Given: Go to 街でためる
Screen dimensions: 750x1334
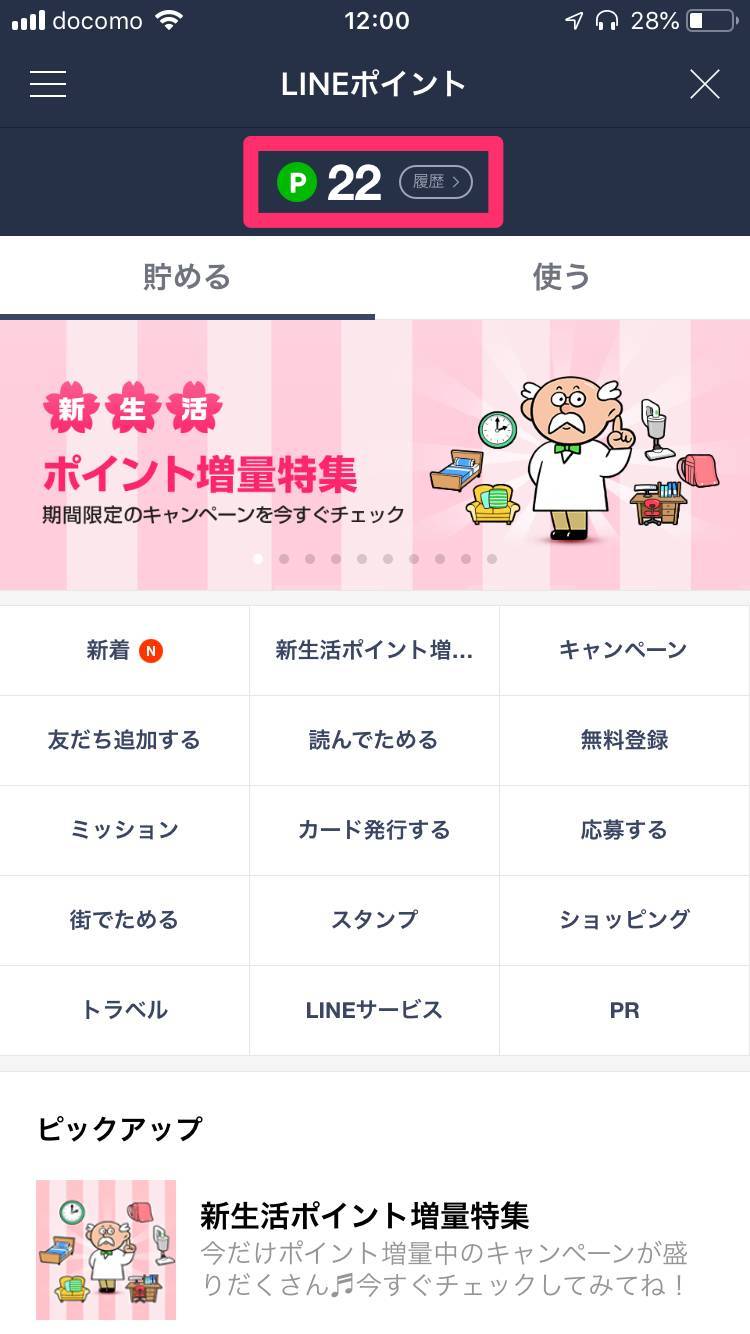Looking at the screenshot, I should pyautogui.click(x=124, y=920).
